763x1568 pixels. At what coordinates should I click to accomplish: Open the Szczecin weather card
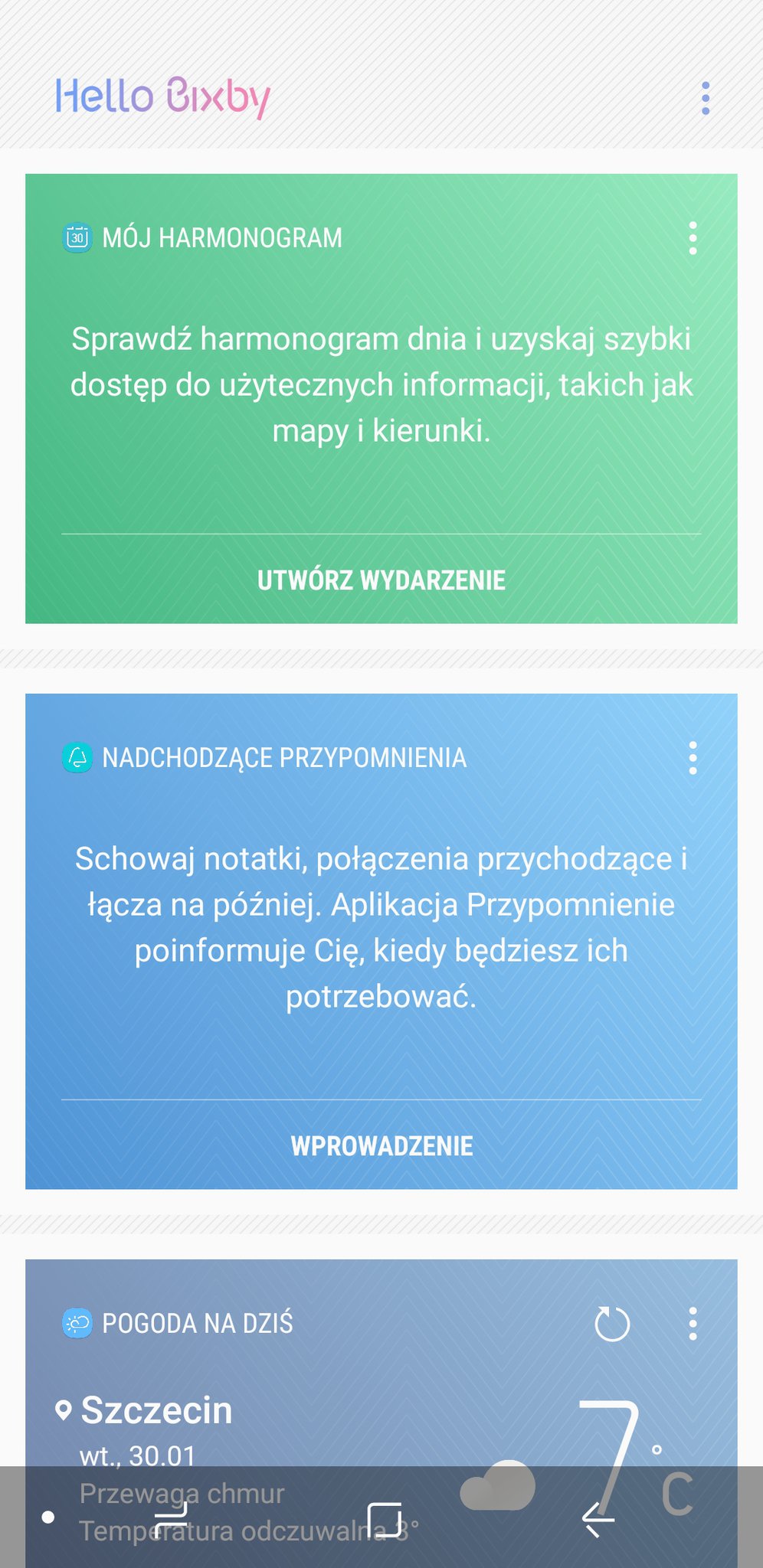click(156, 1410)
